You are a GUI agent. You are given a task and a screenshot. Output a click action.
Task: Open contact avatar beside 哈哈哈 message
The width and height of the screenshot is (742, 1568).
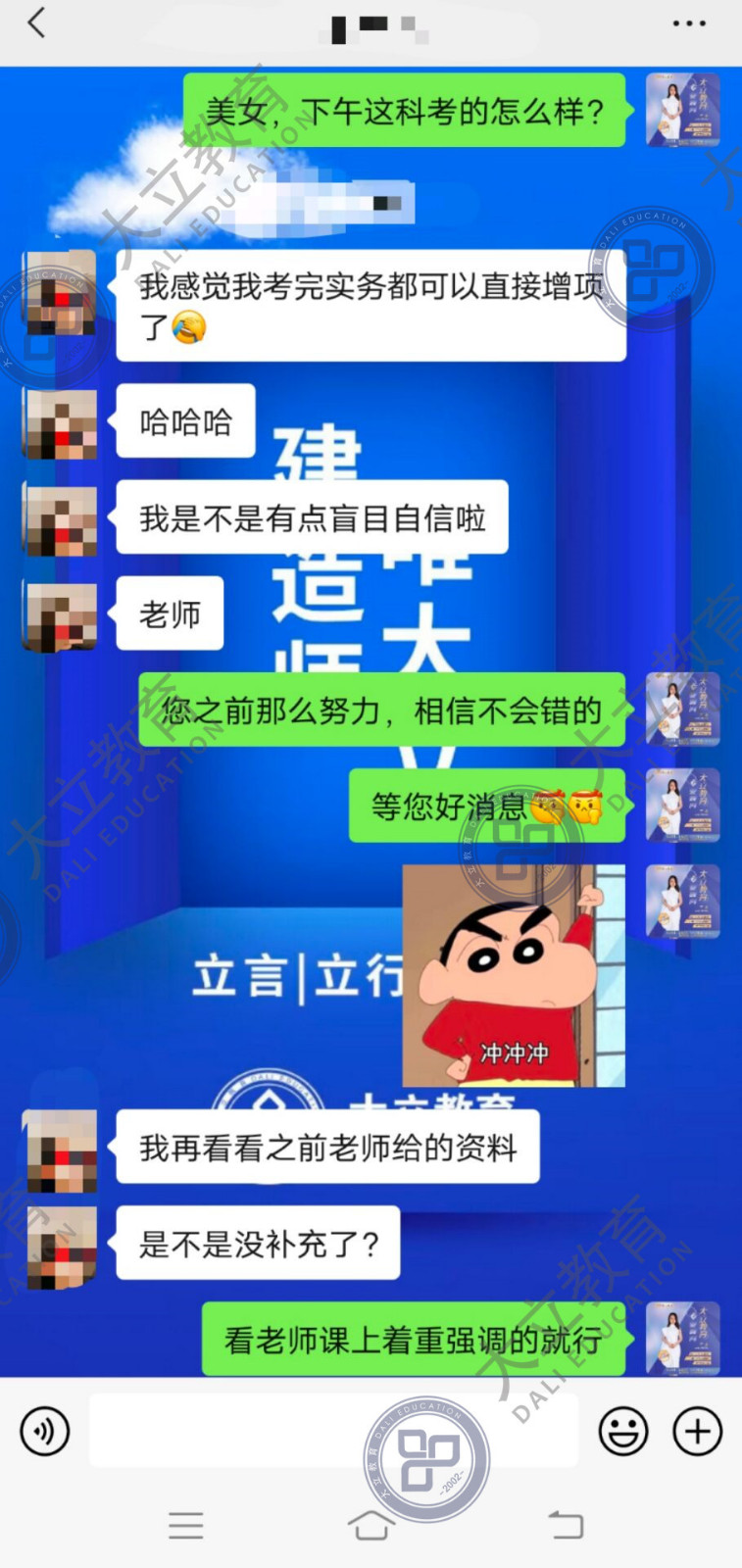61,423
